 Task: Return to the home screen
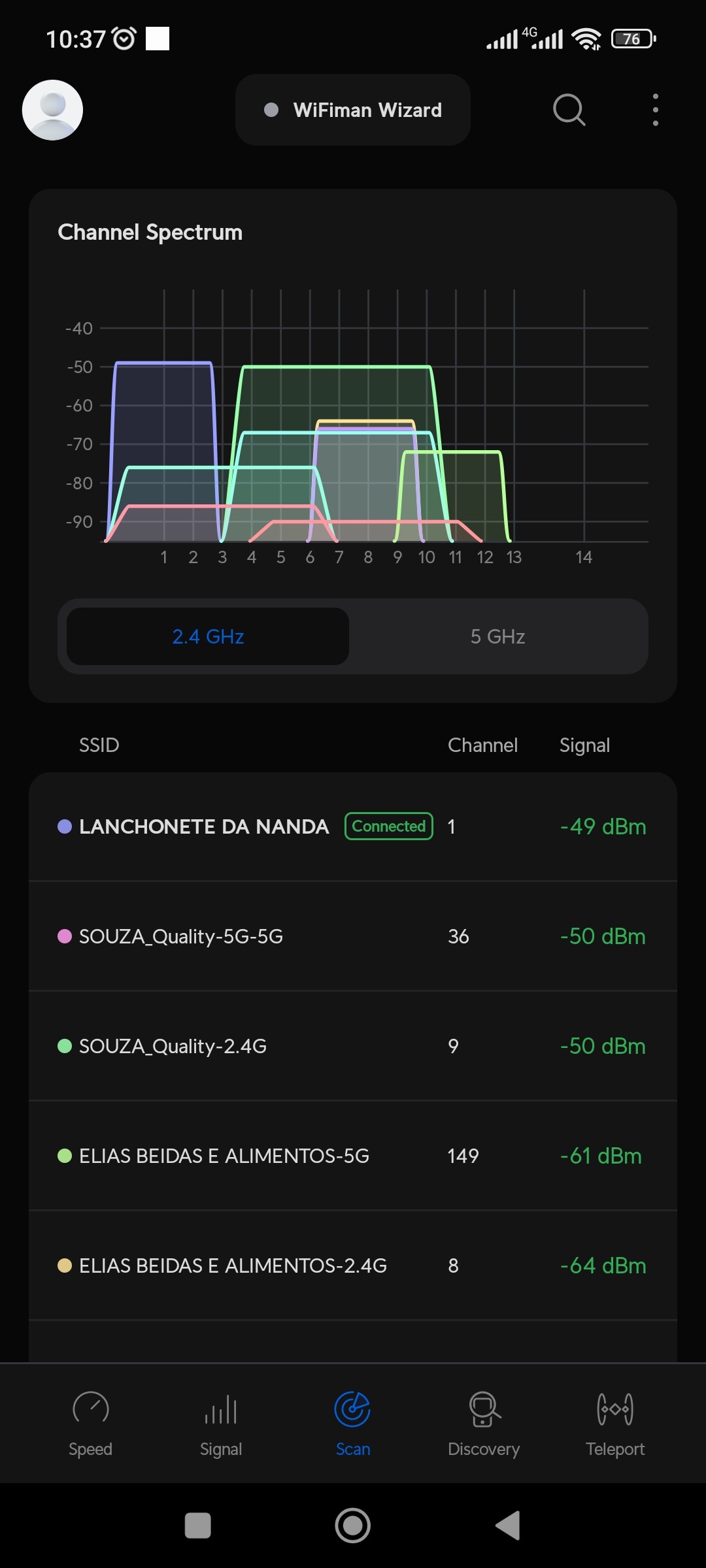point(353,1526)
